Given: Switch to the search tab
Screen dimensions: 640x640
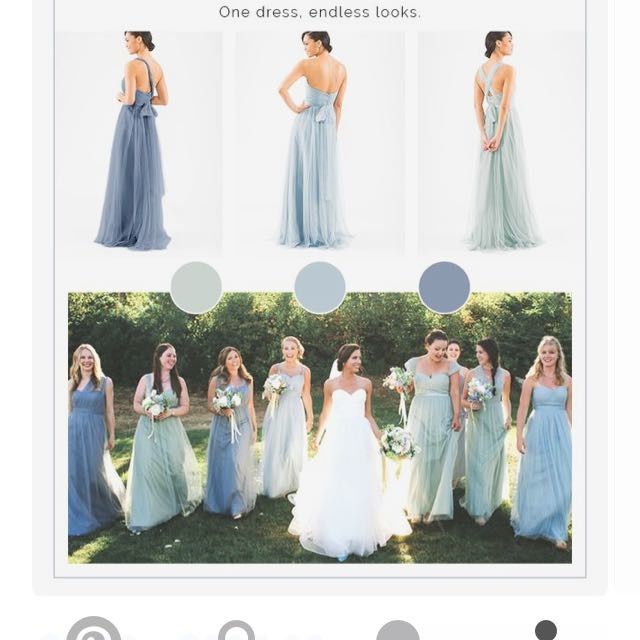Looking at the screenshot, I should click(236, 632).
